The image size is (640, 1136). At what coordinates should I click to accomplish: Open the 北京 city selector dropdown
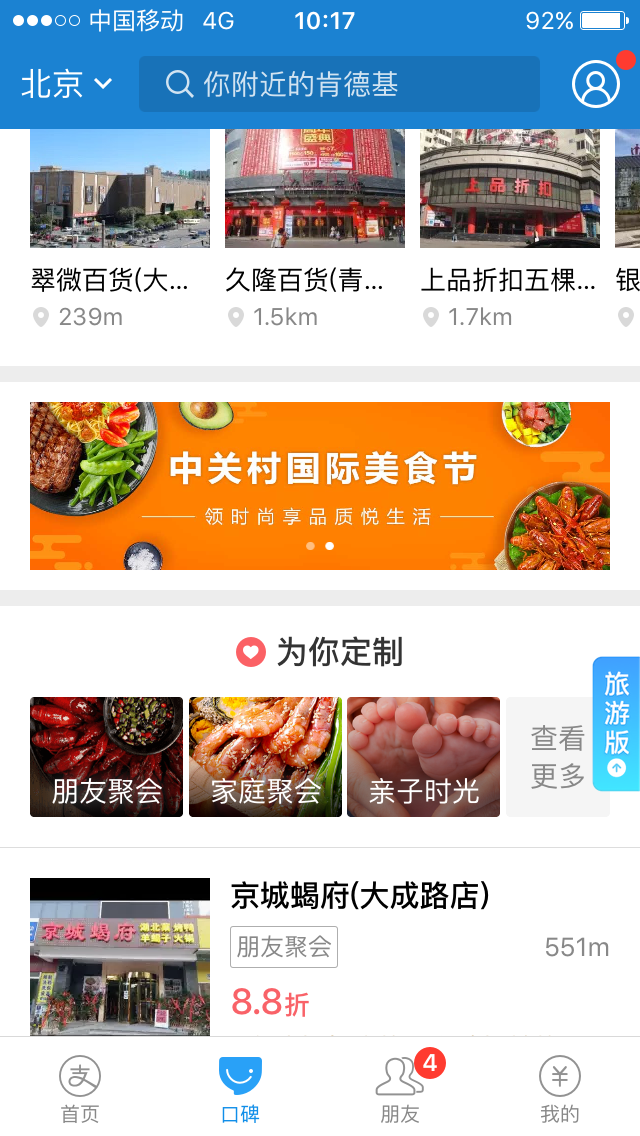tap(66, 84)
